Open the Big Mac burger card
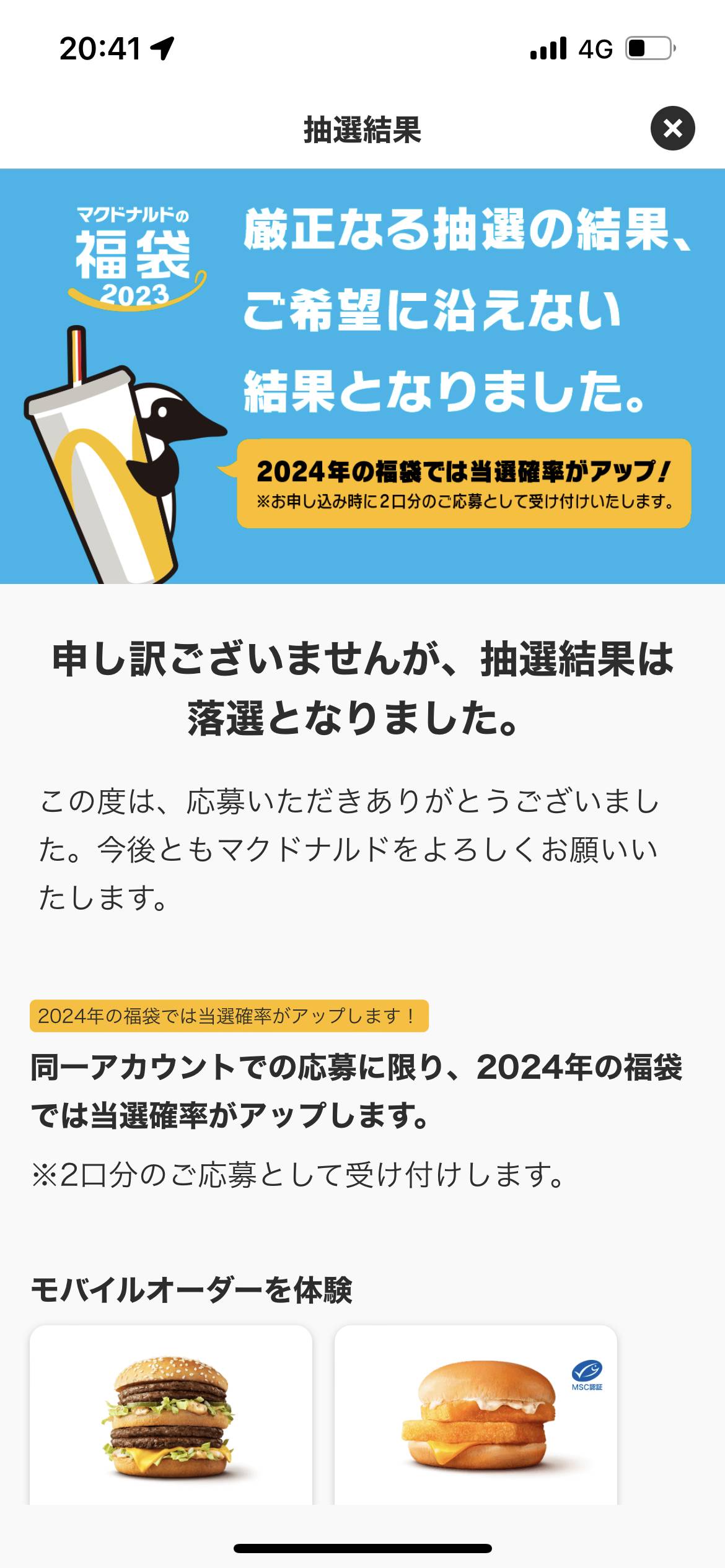The width and height of the screenshot is (725, 1568). (x=170, y=1418)
